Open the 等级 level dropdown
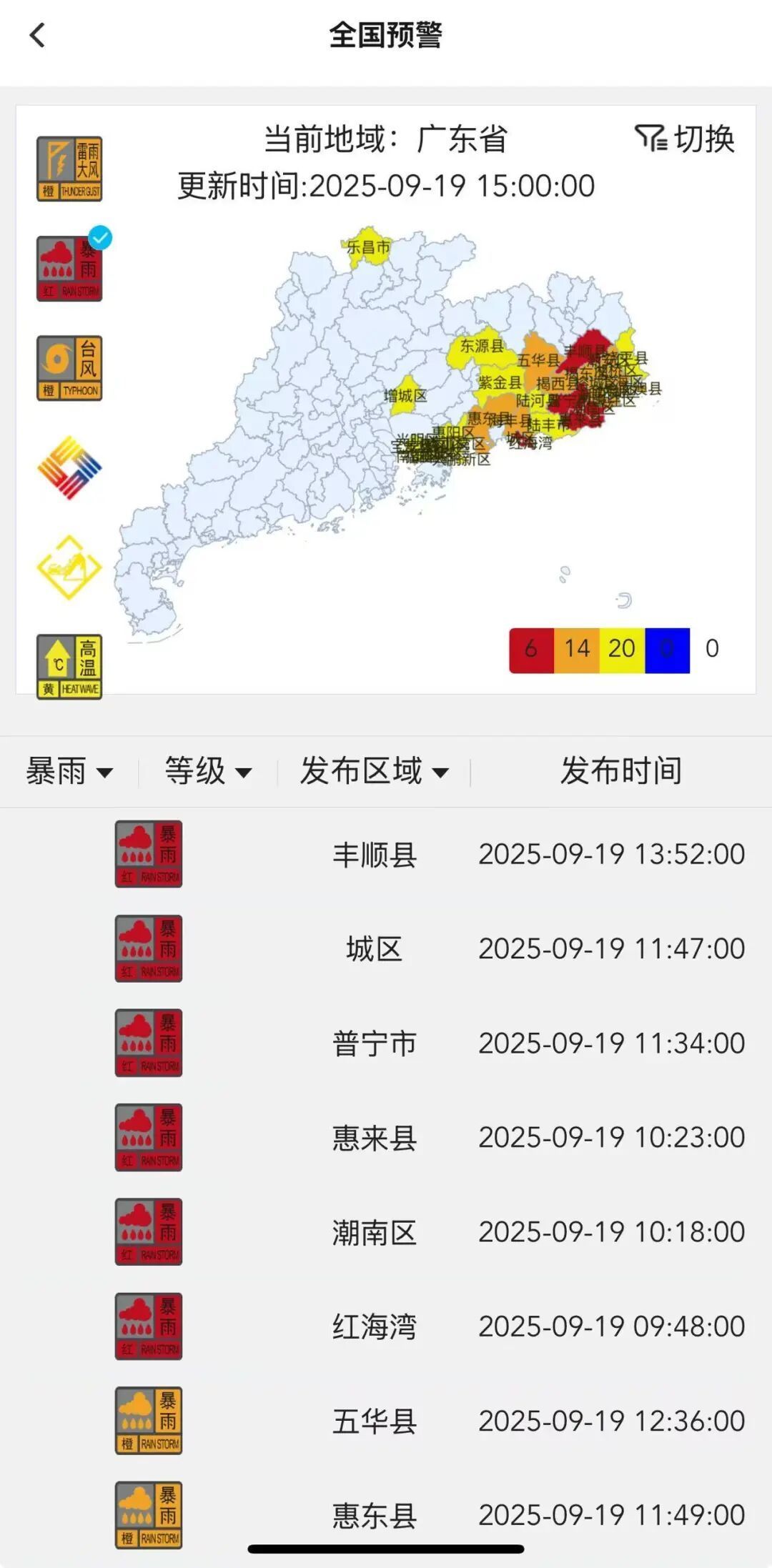The height and width of the screenshot is (1568, 772). (x=208, y=772)
